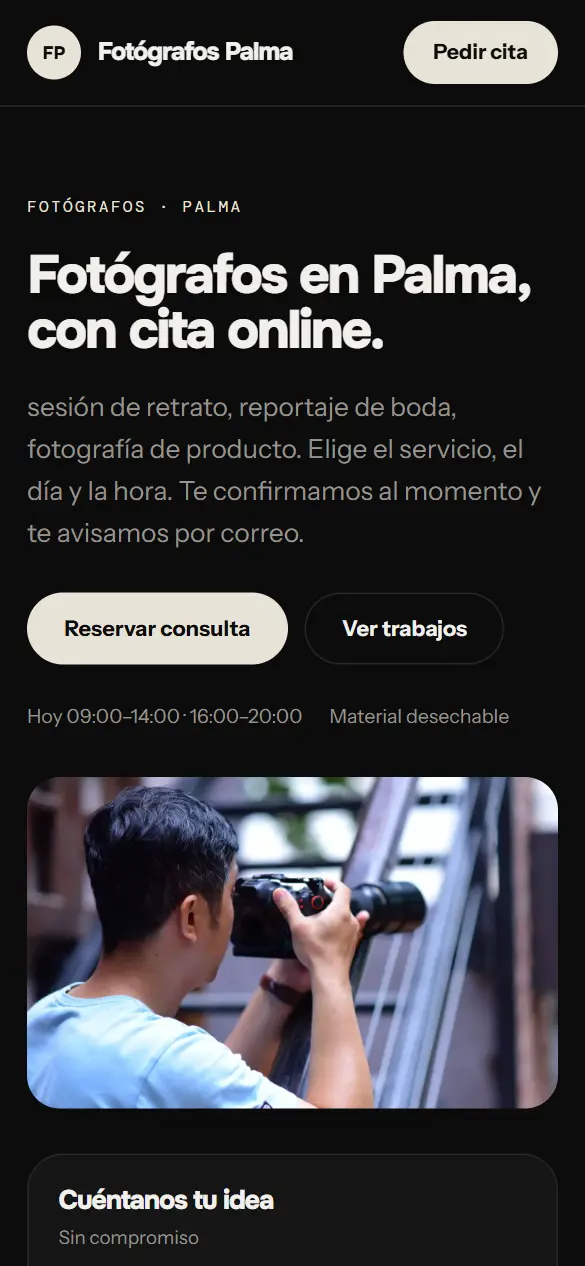
Task: Open Ver trabajos
Action: 404,629
